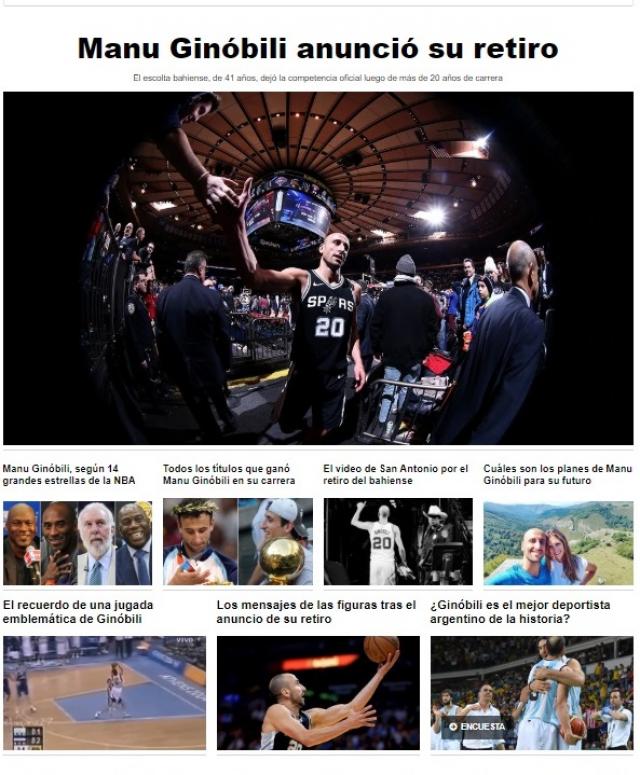The width and height of the screenshot is (640, 775).
Task: Open the couple photo about Ginóbili's future plans
Action: click(x=557, y=542)
